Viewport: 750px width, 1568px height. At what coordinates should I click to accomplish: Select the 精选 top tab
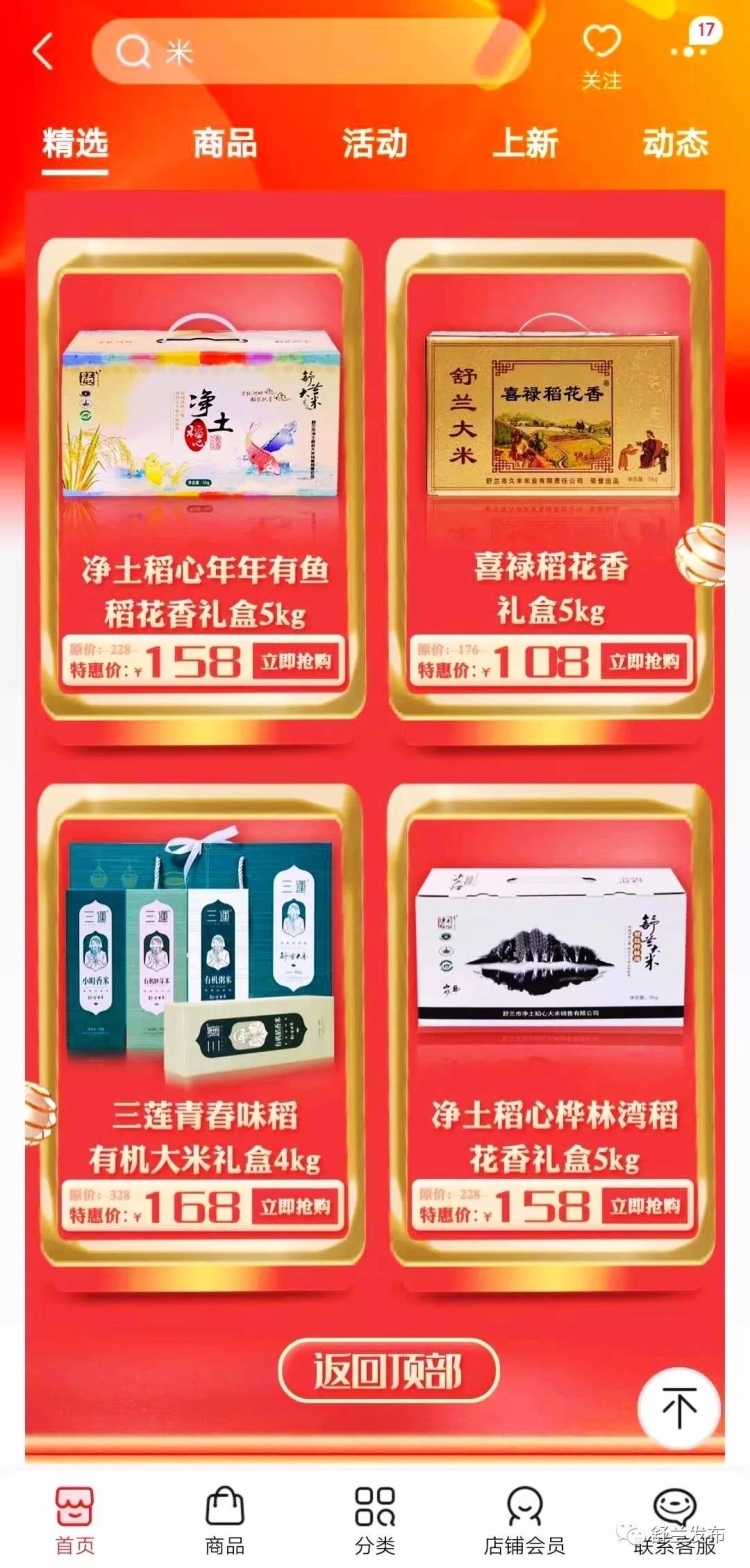click(x=75, y=143)
